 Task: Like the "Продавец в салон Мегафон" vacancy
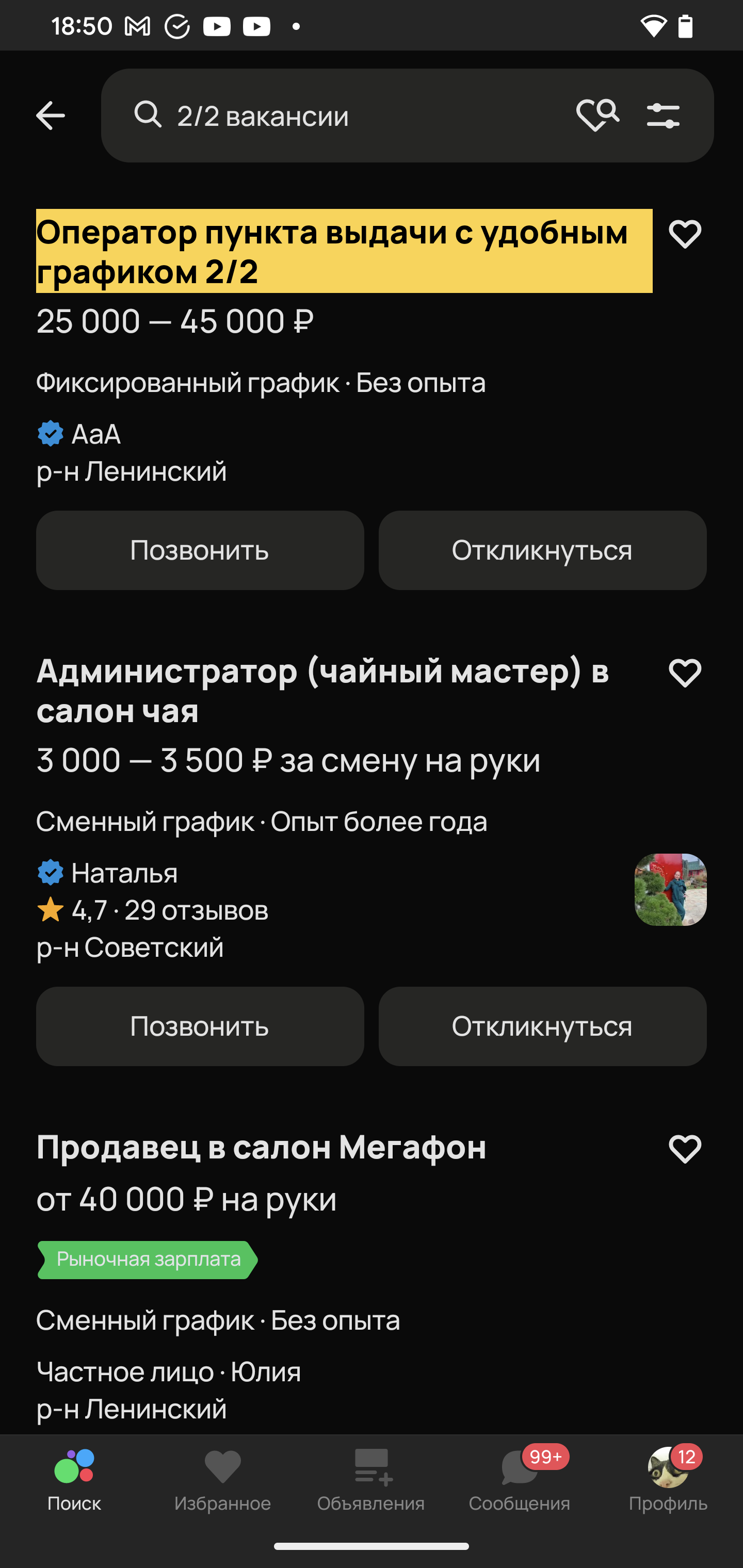[685, 1149]
